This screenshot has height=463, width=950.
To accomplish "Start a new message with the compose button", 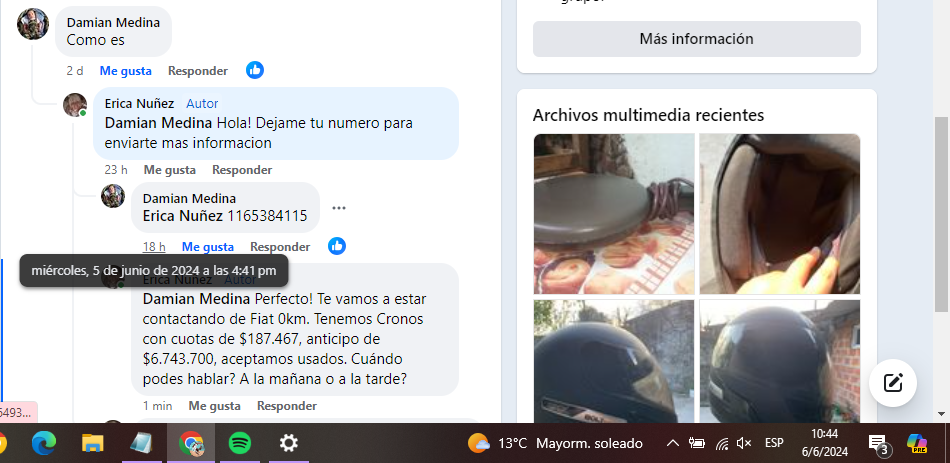I will [893, 382].
